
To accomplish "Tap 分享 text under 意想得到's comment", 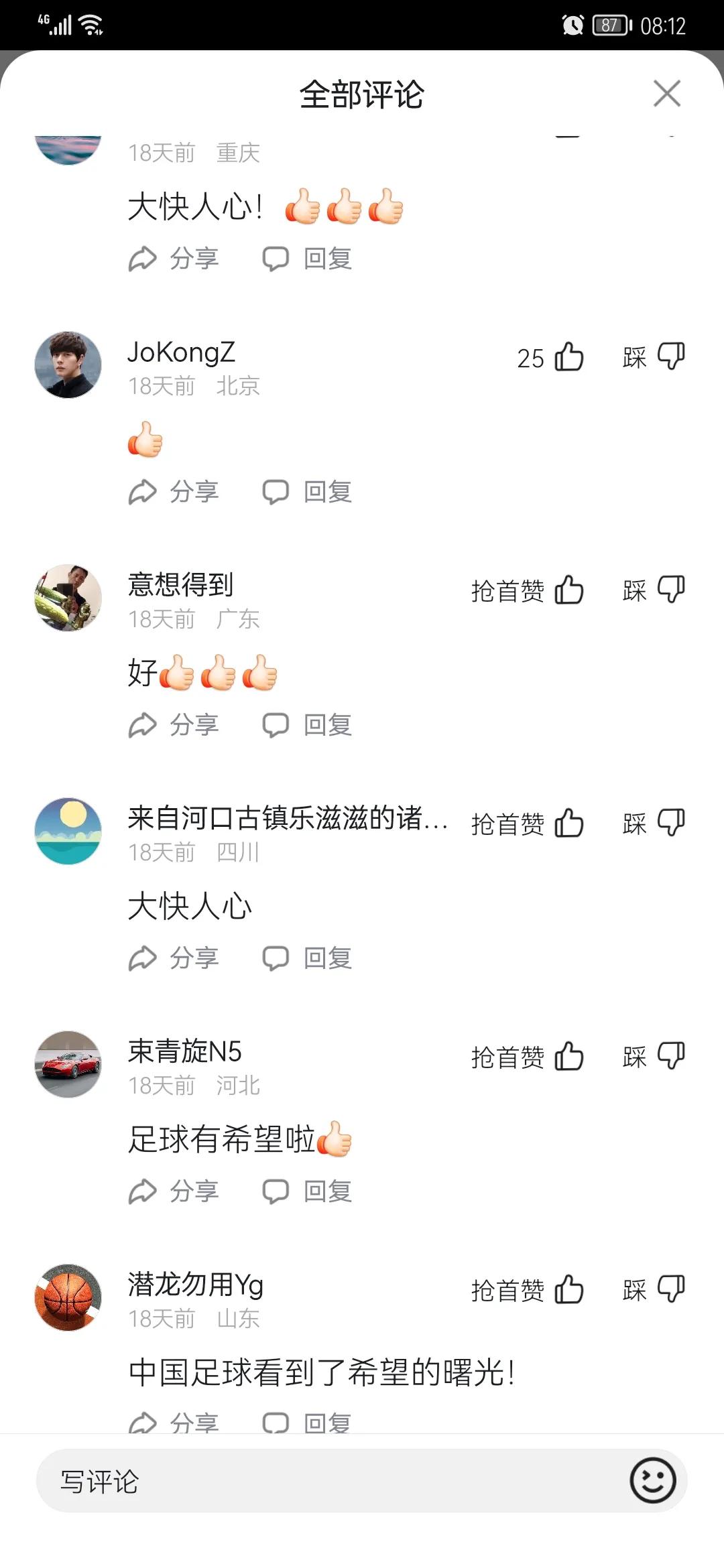I will [195, 724].
